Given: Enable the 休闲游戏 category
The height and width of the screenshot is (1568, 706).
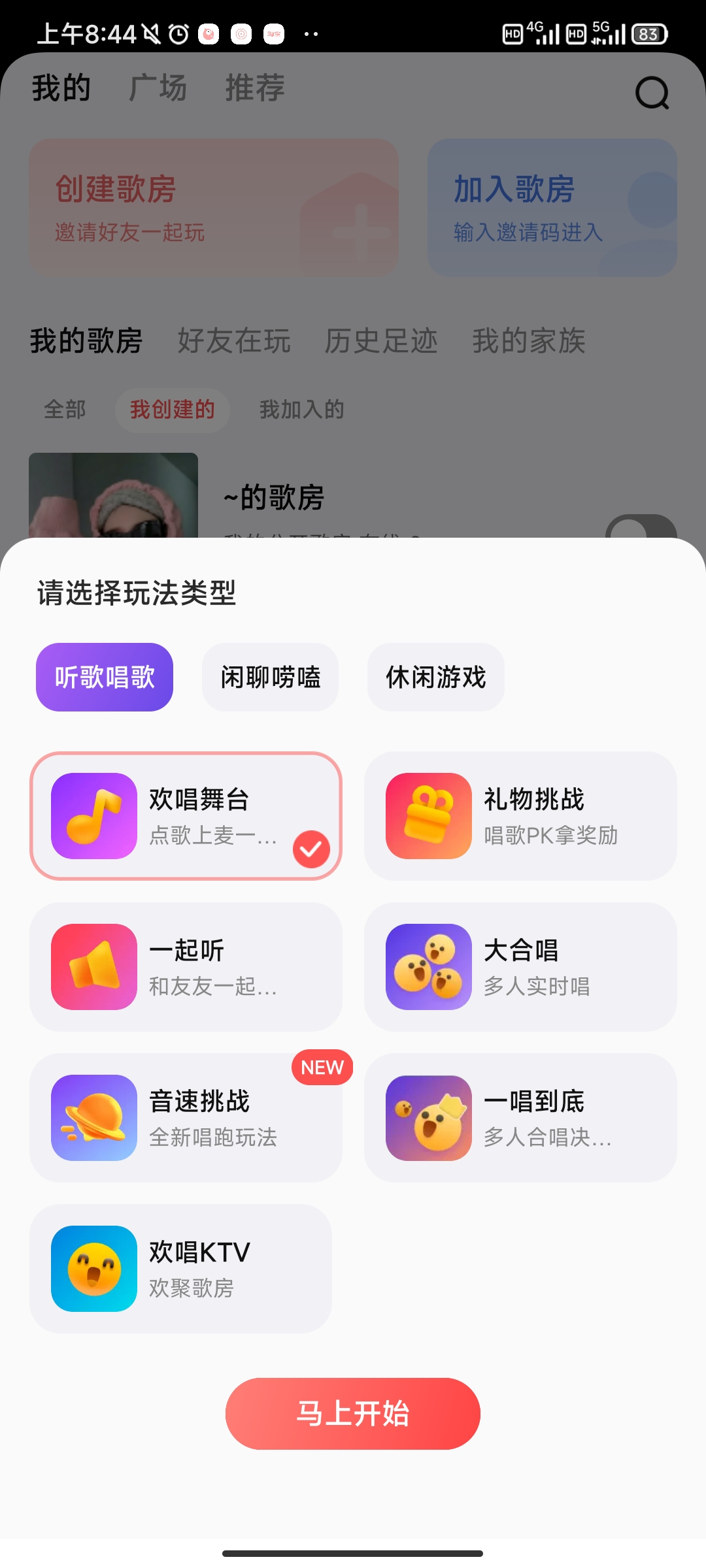Looking at the screenshot, I should pyautogui.click(x=435, y=677).
